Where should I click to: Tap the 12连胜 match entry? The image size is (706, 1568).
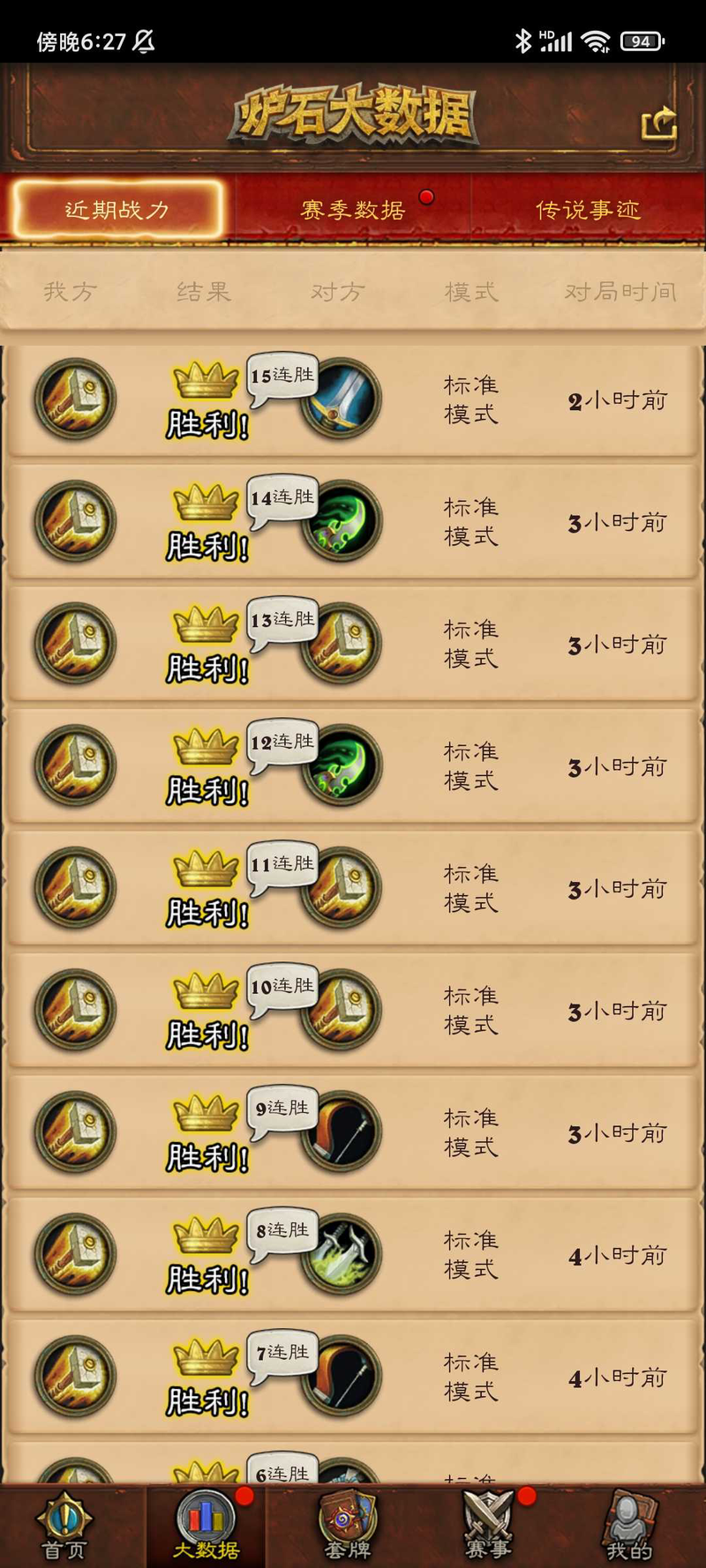point(353,766)
